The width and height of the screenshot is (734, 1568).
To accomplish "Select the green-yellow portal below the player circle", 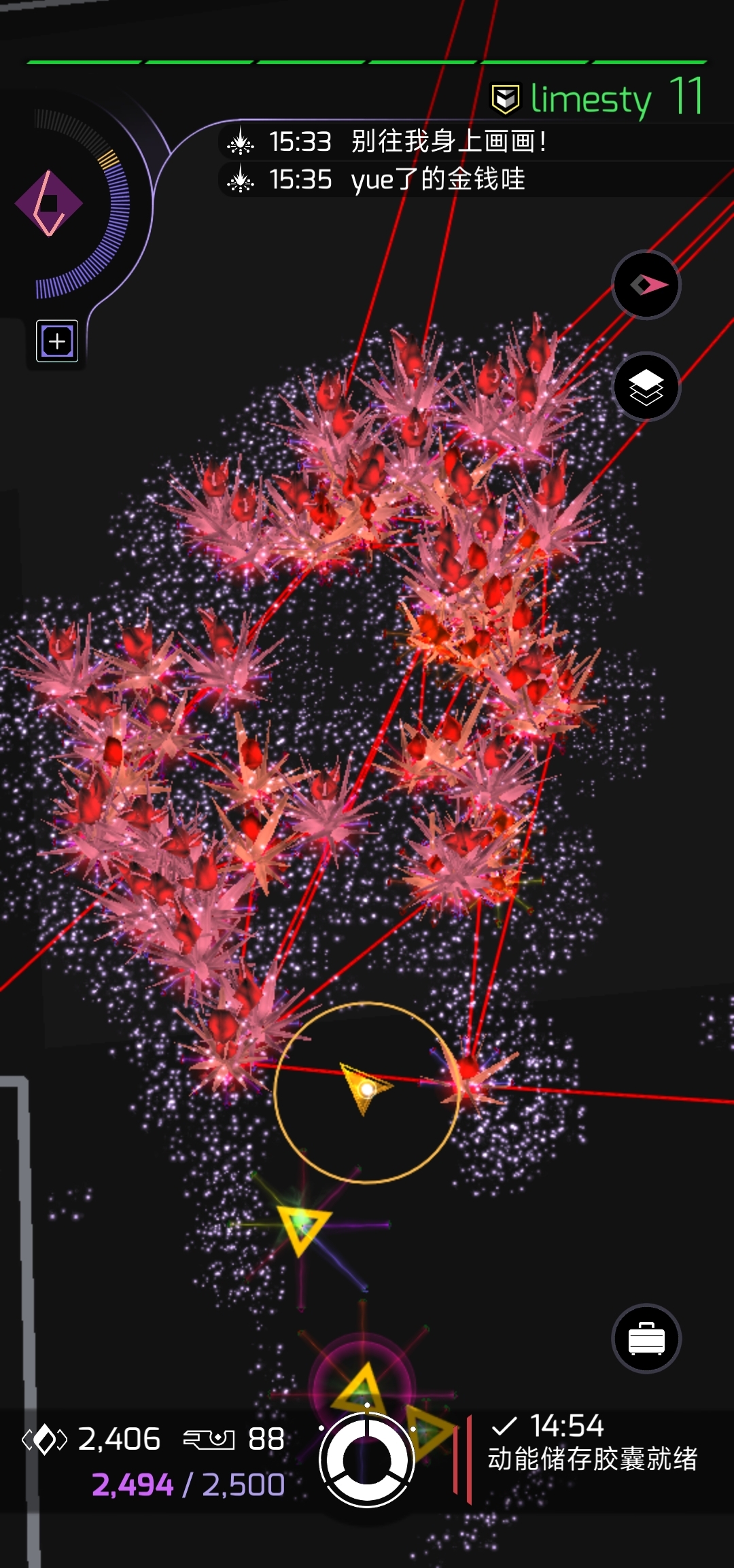I will [302, 1225].
